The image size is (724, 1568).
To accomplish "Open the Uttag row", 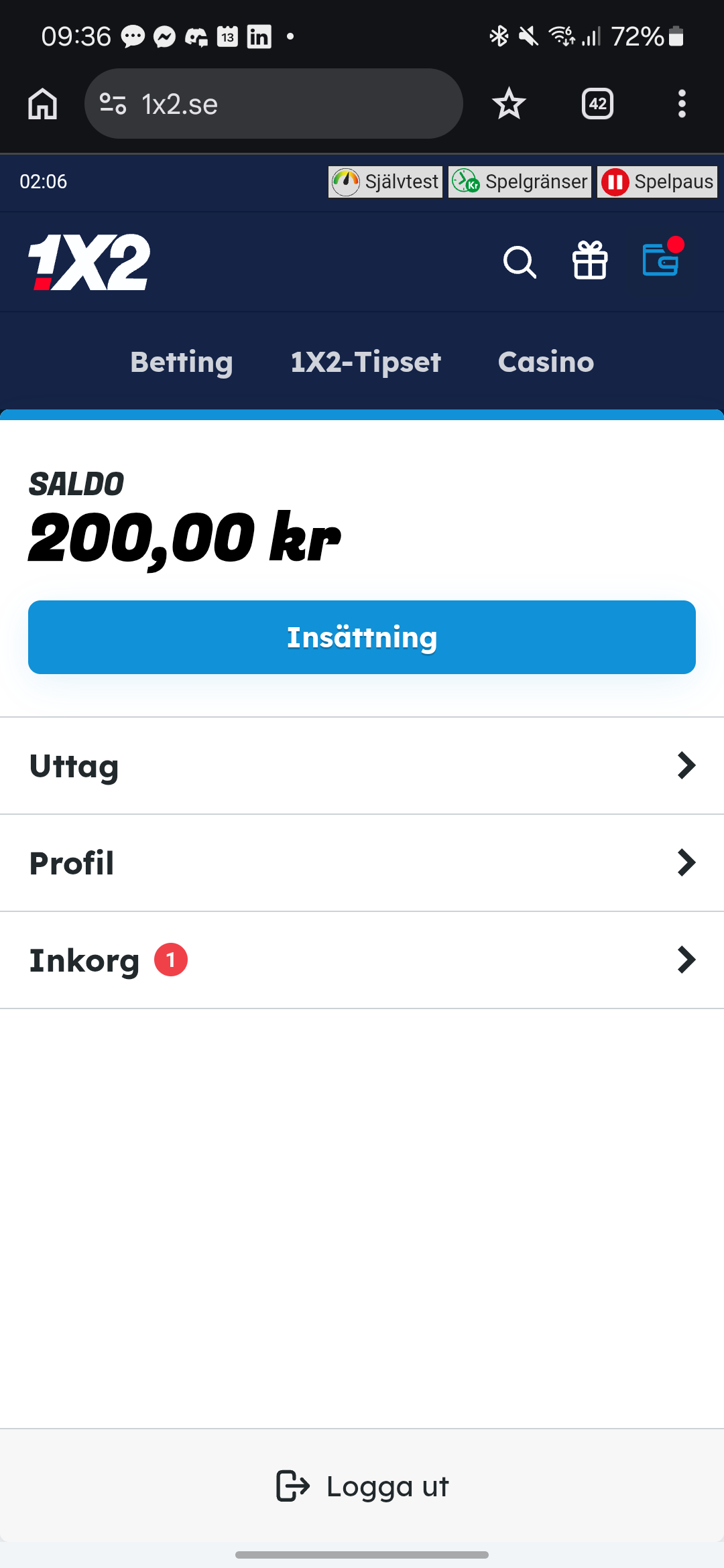I will 362,766.
